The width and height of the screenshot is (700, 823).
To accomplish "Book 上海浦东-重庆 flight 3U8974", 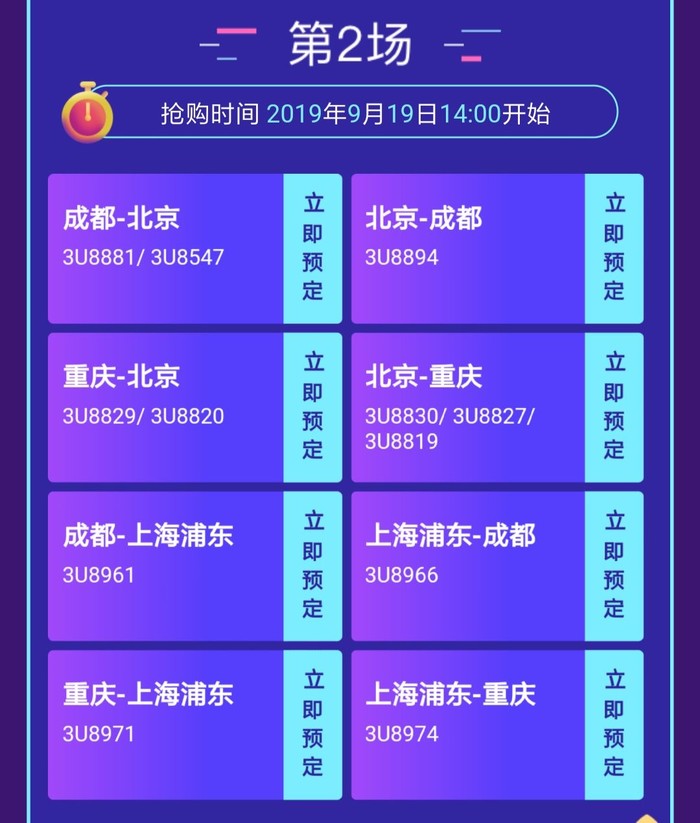I will [x=614, y=724].
